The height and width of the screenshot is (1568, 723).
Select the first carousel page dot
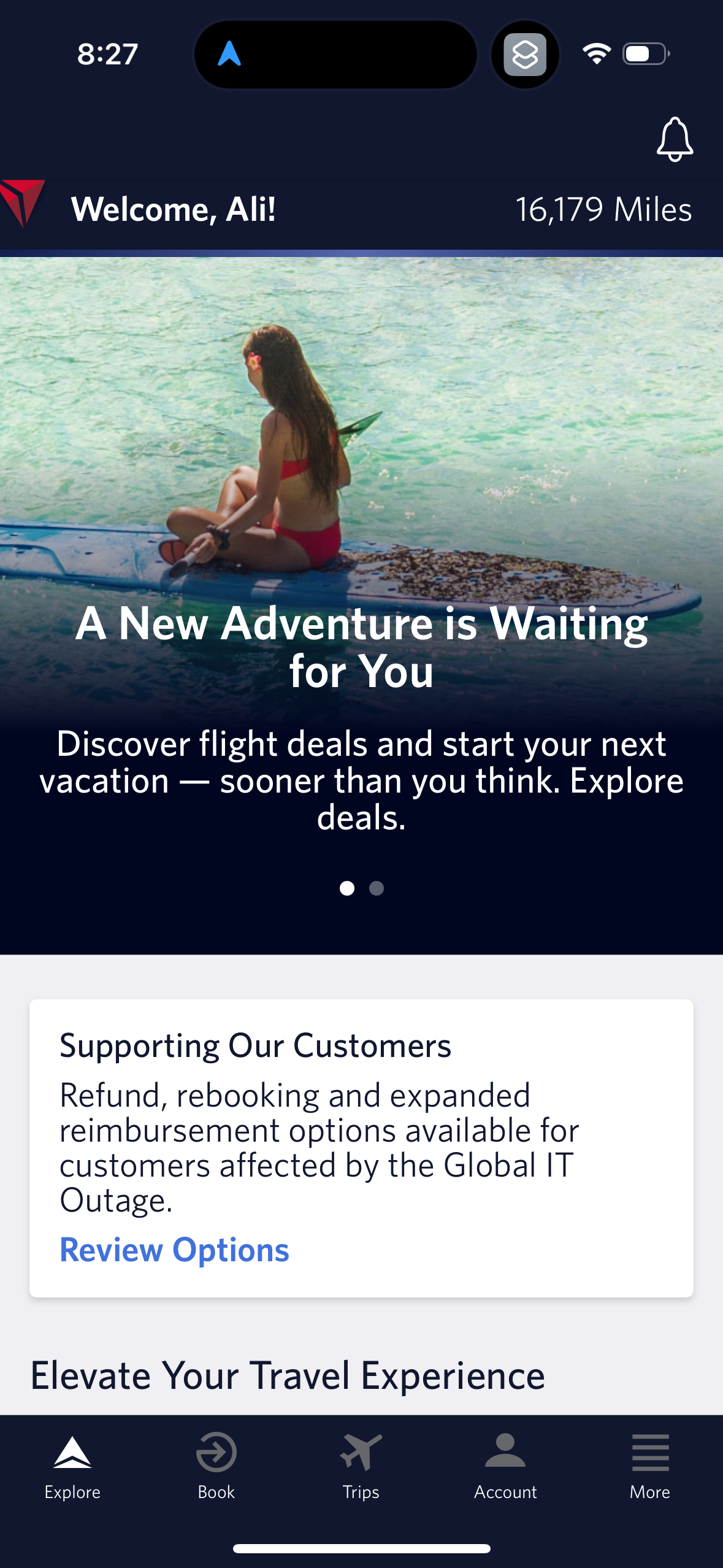[347, 888]
